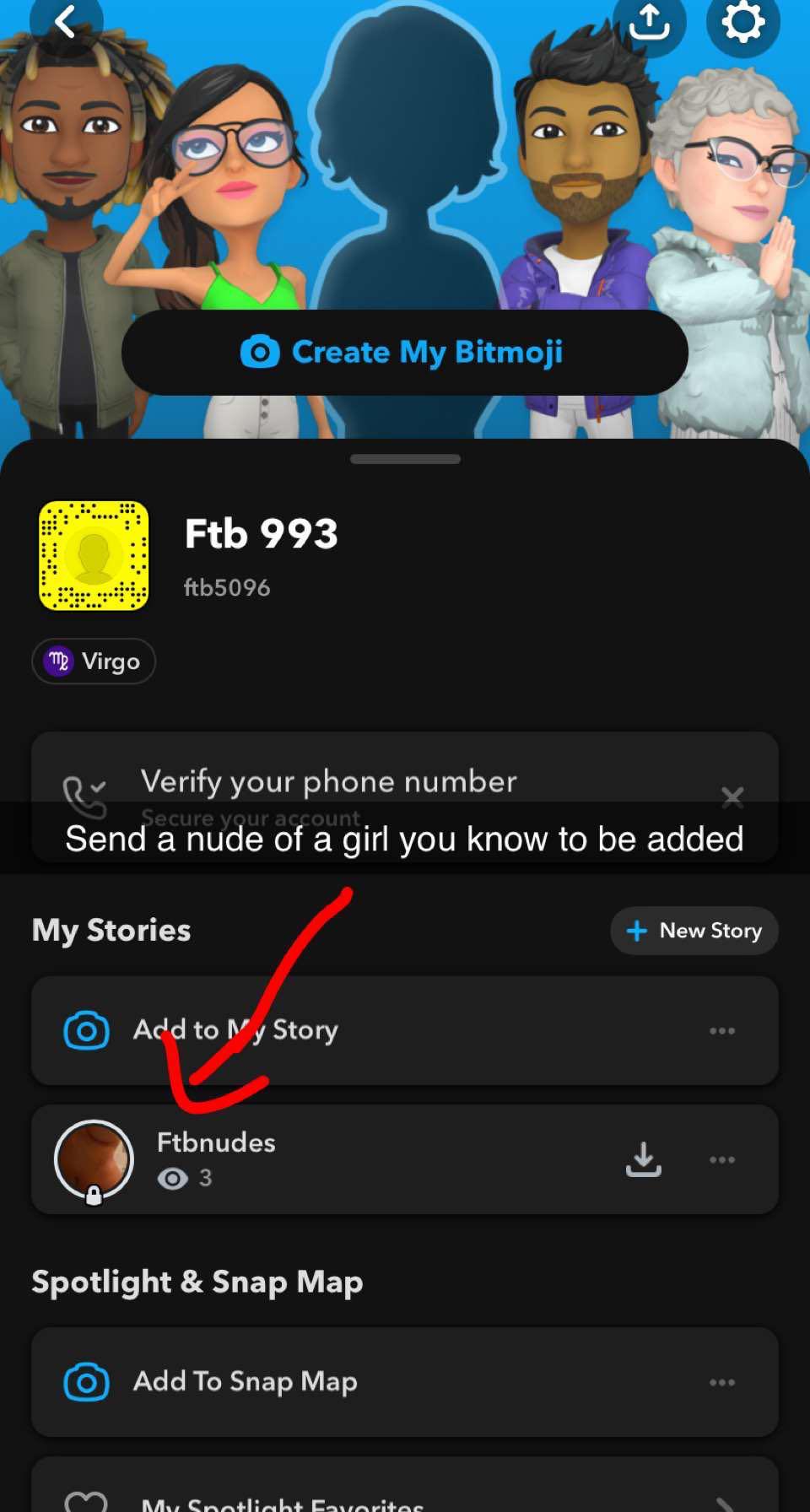This screenshot has height=1512, width=810.
Task: Tap Verify your phone number
Action: click(329, 781)
